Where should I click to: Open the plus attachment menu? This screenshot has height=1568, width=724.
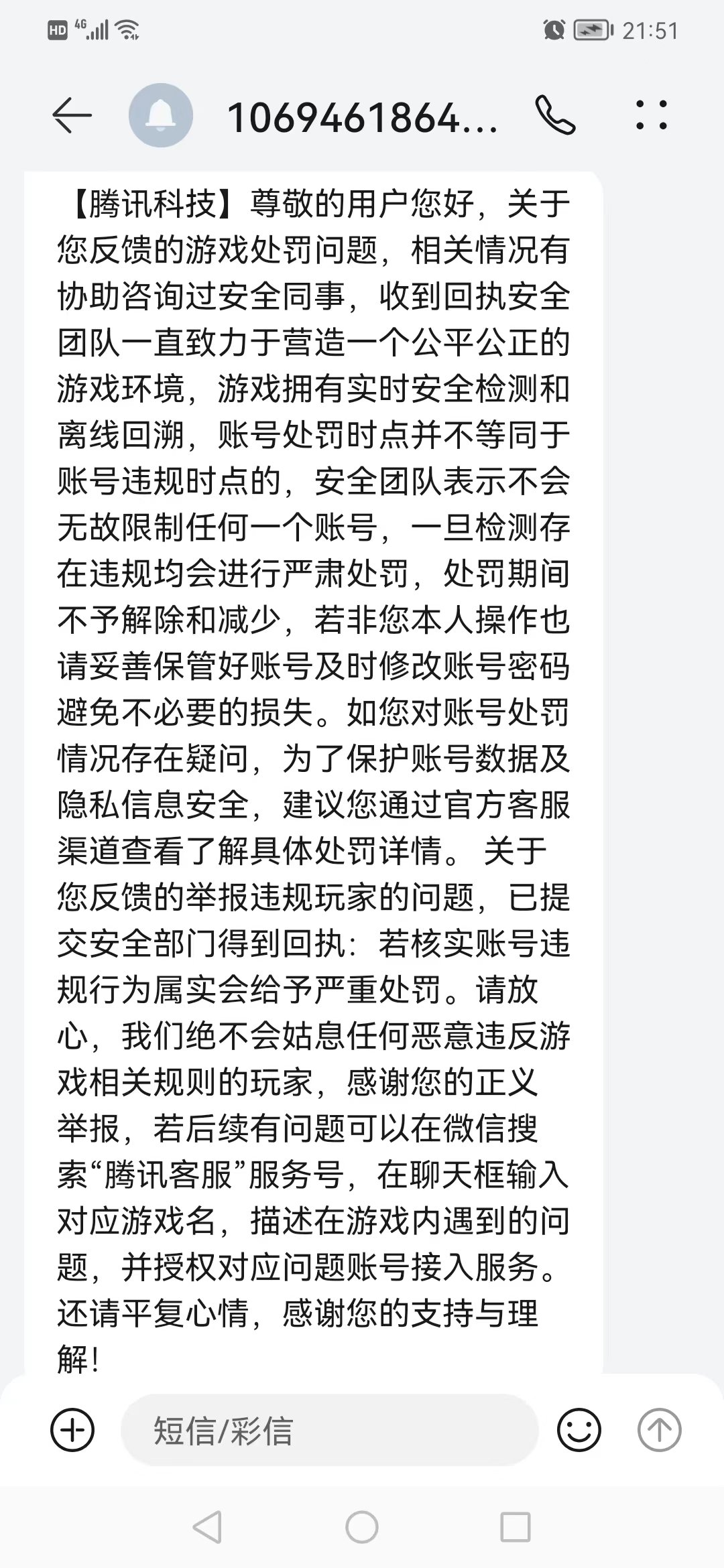click(x=72, y=1431)
